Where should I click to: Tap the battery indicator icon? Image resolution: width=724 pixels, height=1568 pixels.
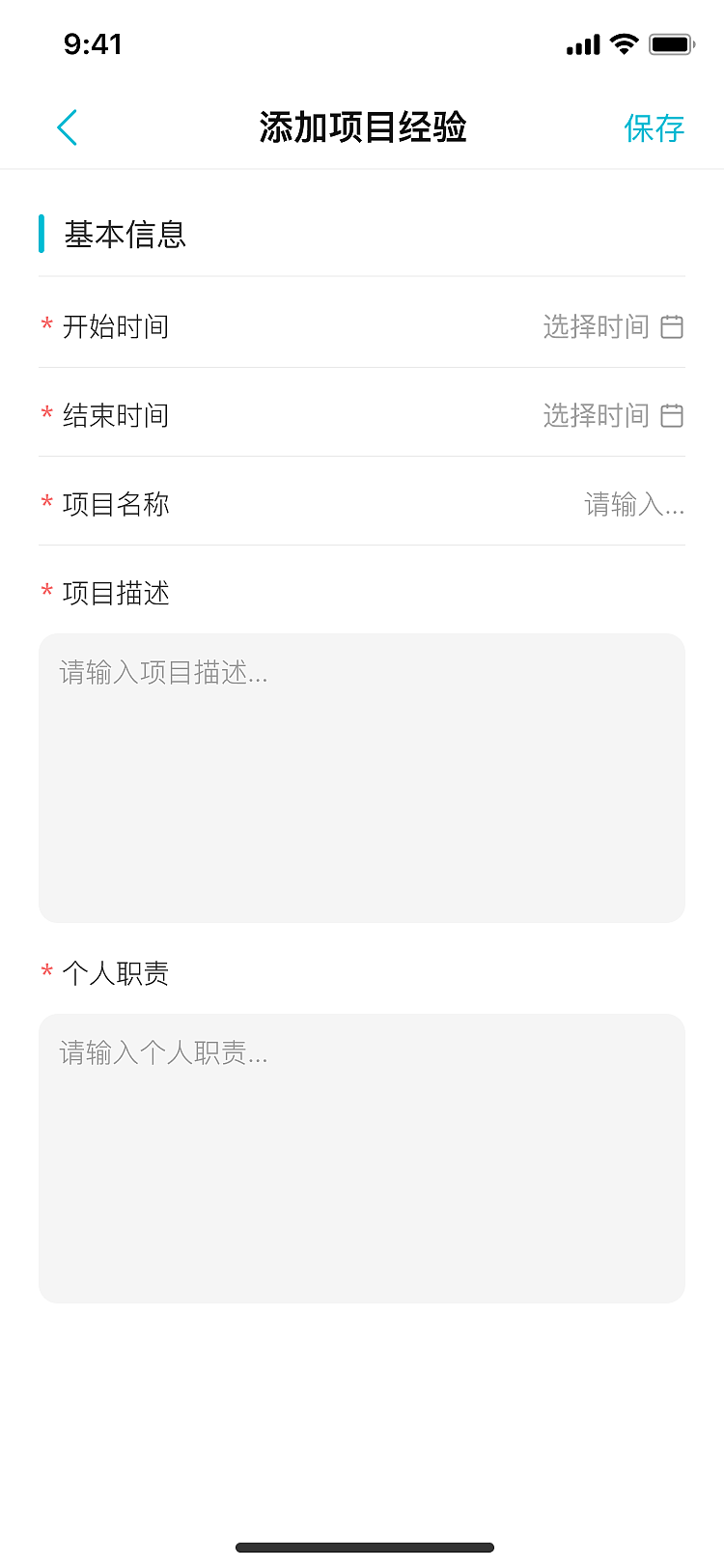pos(670,42)
